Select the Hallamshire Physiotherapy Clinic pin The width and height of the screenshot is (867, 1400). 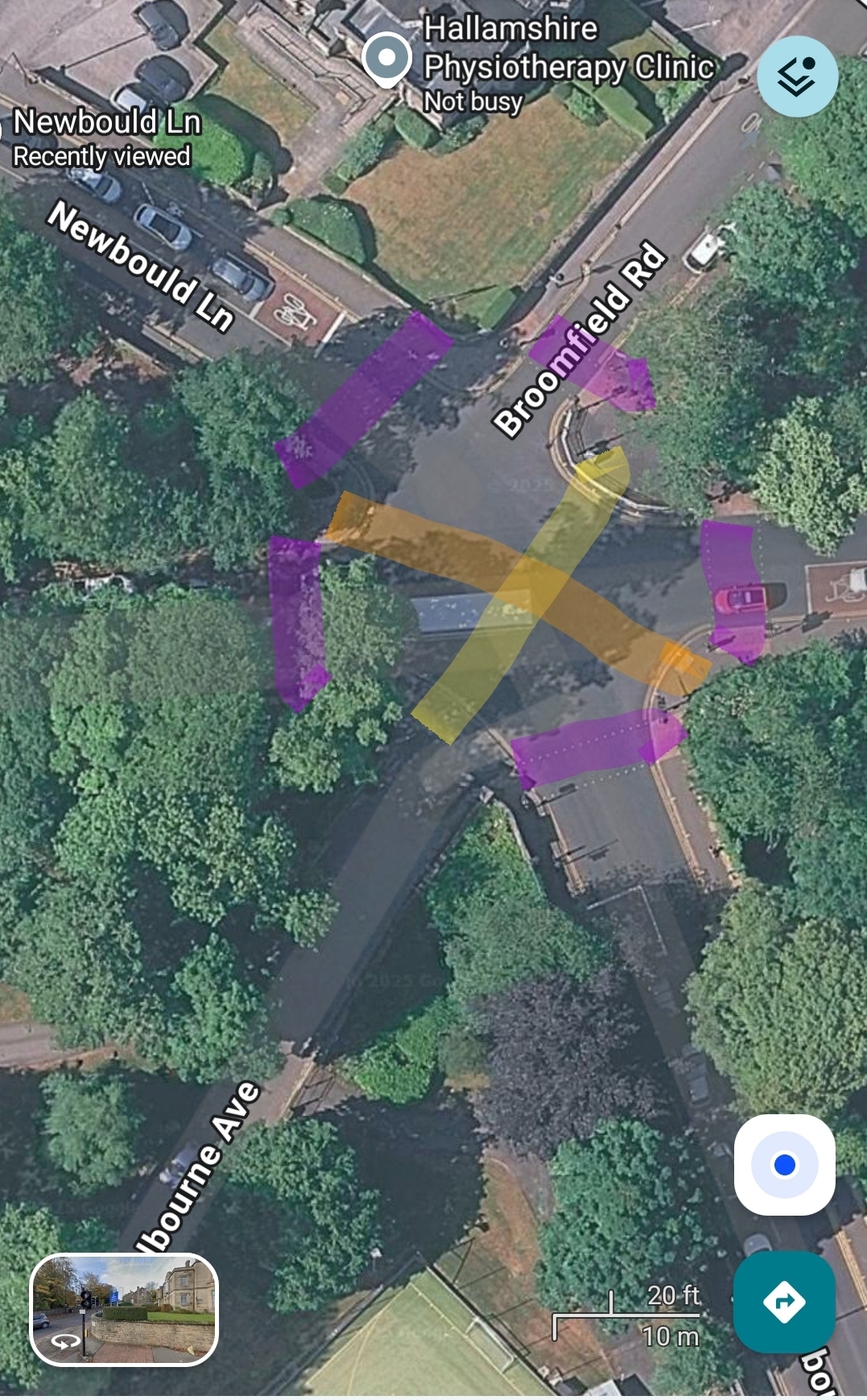(386, 60)
